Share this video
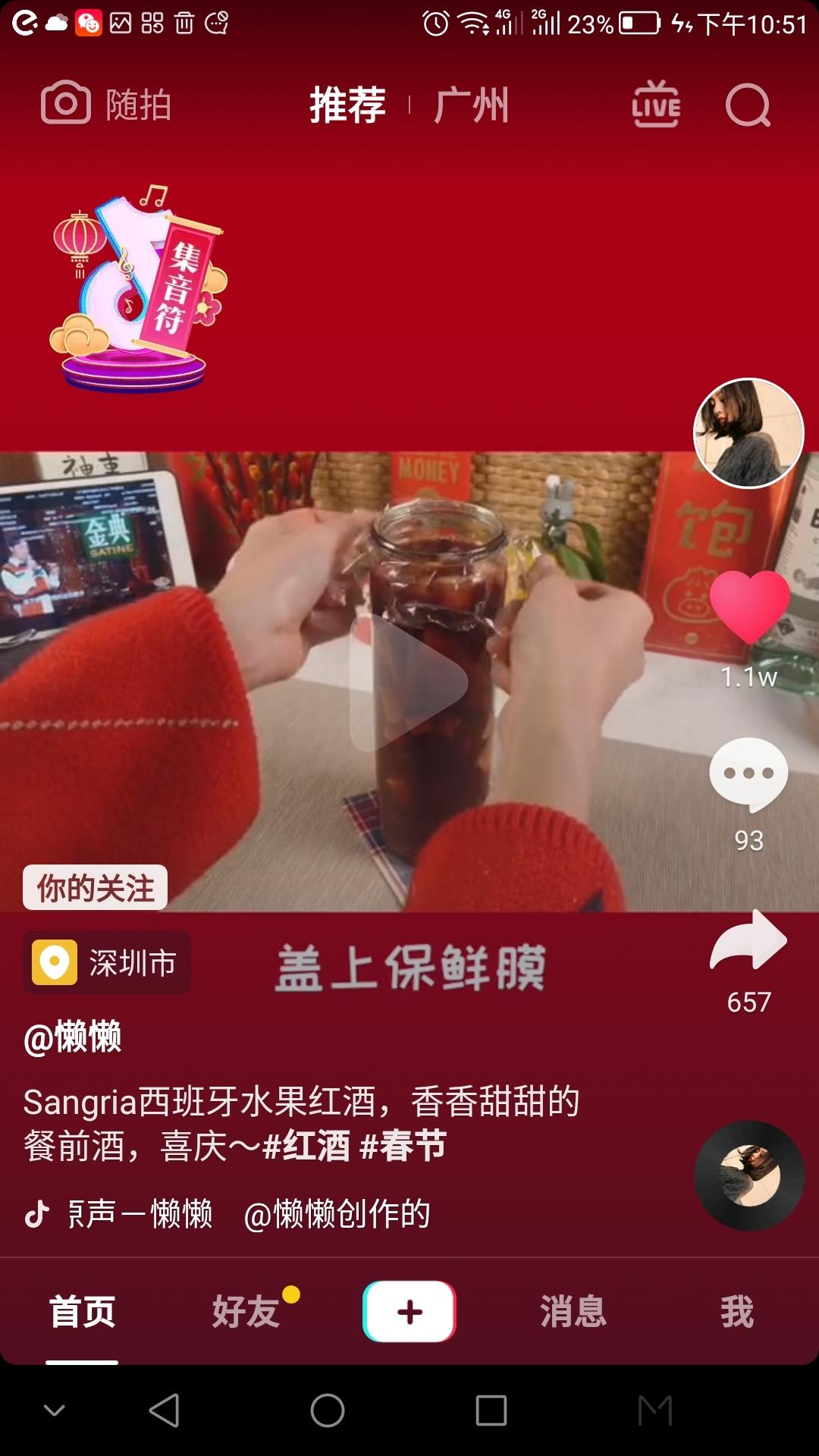 [x=748, y=942]
